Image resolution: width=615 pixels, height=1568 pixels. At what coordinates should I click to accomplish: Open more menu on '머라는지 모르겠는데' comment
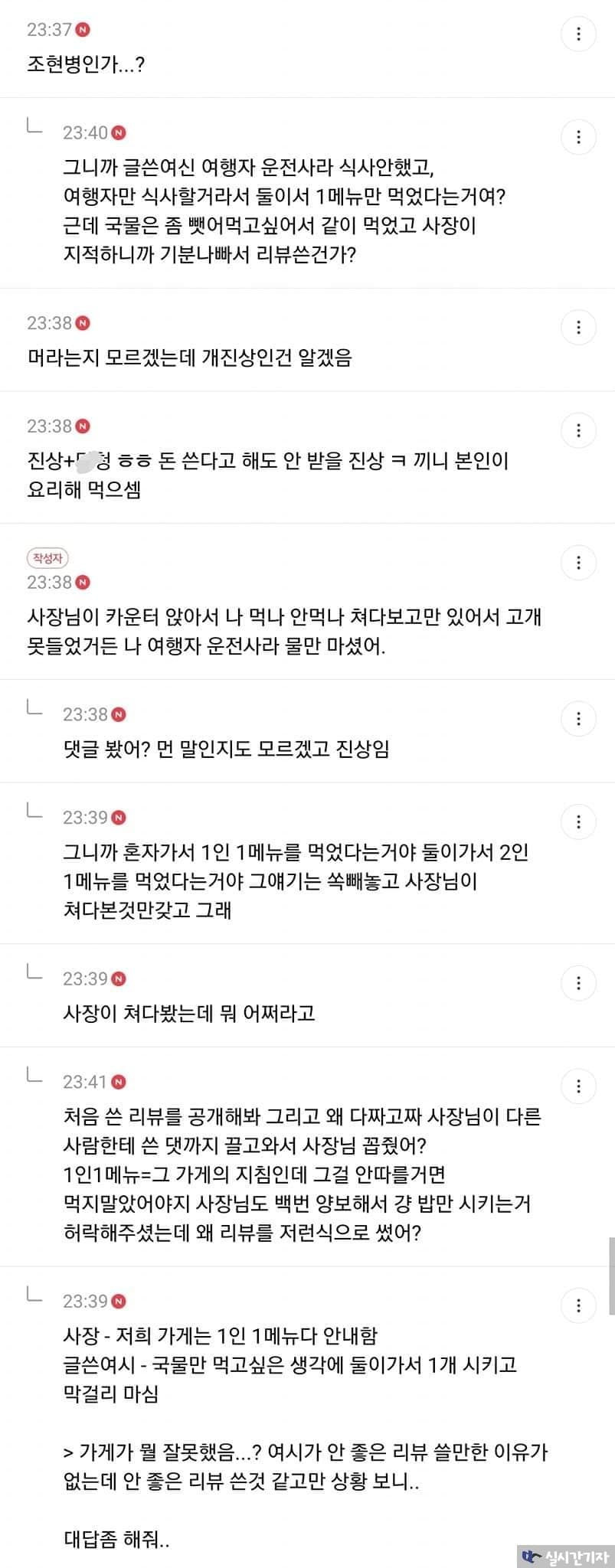(578, 328)
